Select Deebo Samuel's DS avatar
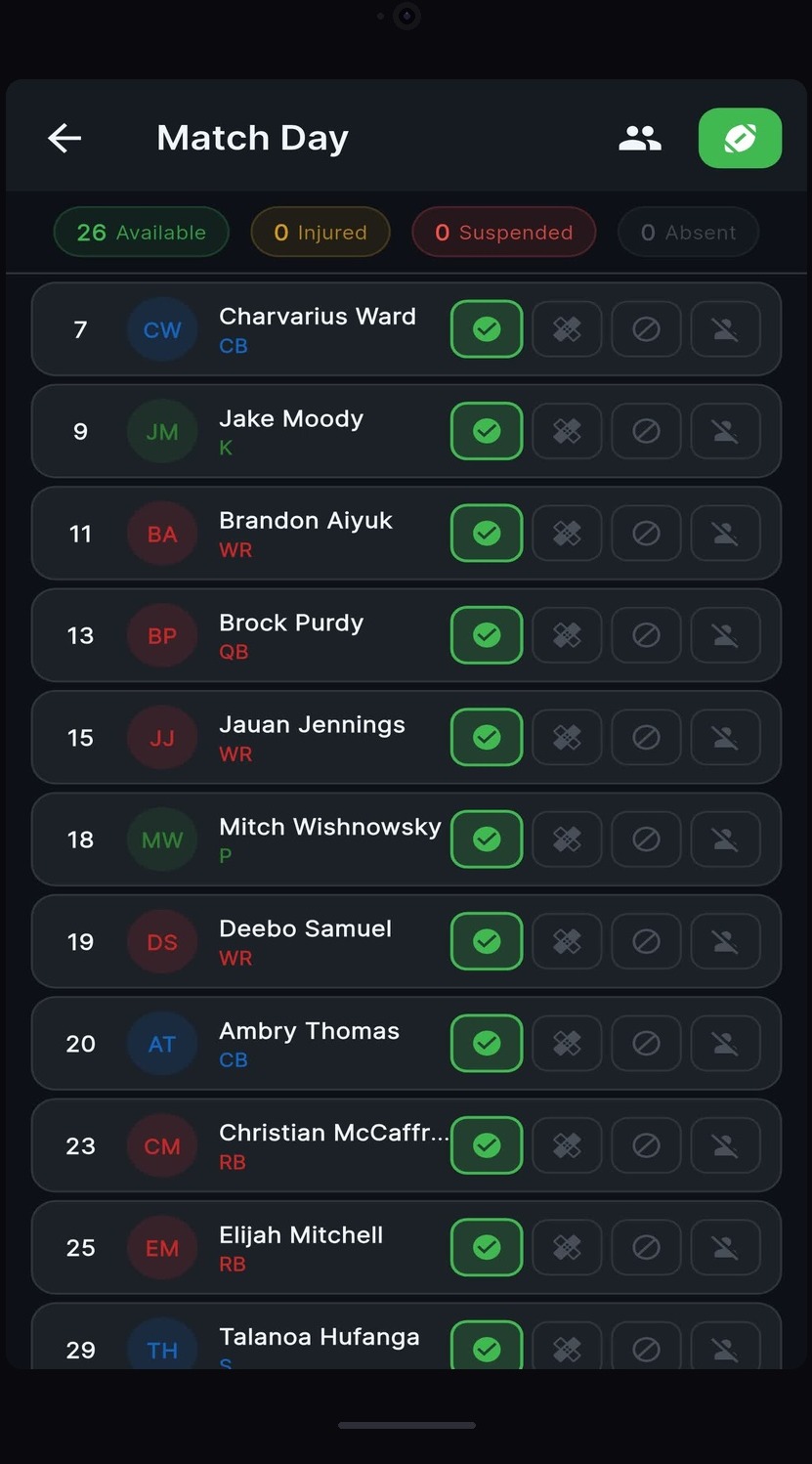 point(162,941)
